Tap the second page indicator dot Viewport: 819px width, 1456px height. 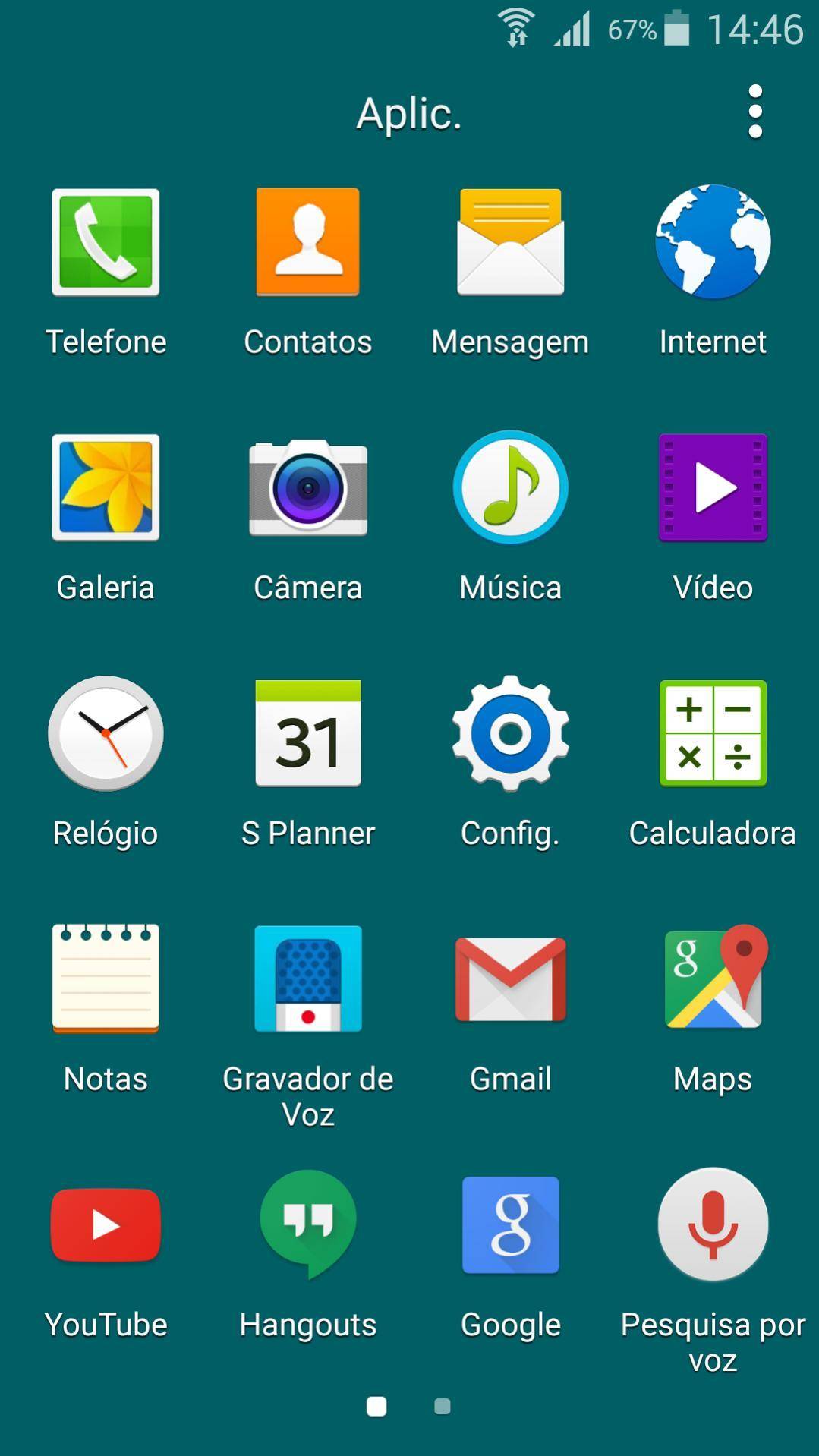pos(443,1407)
